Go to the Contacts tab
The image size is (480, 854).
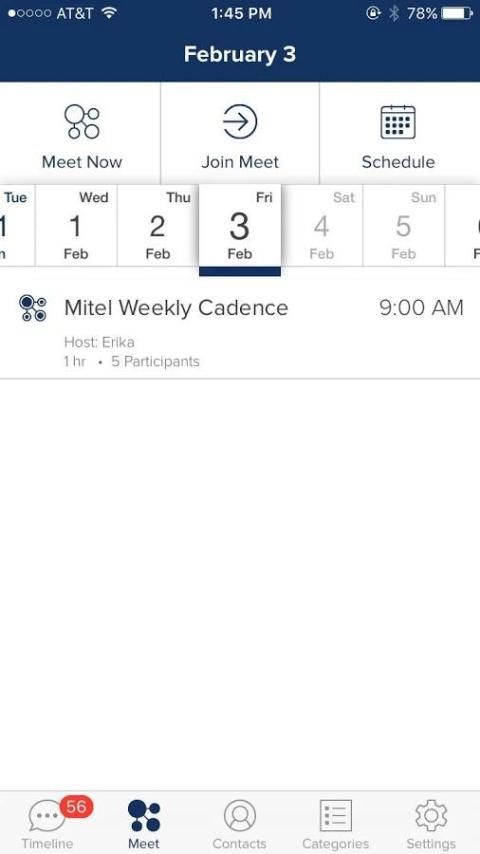240,823
